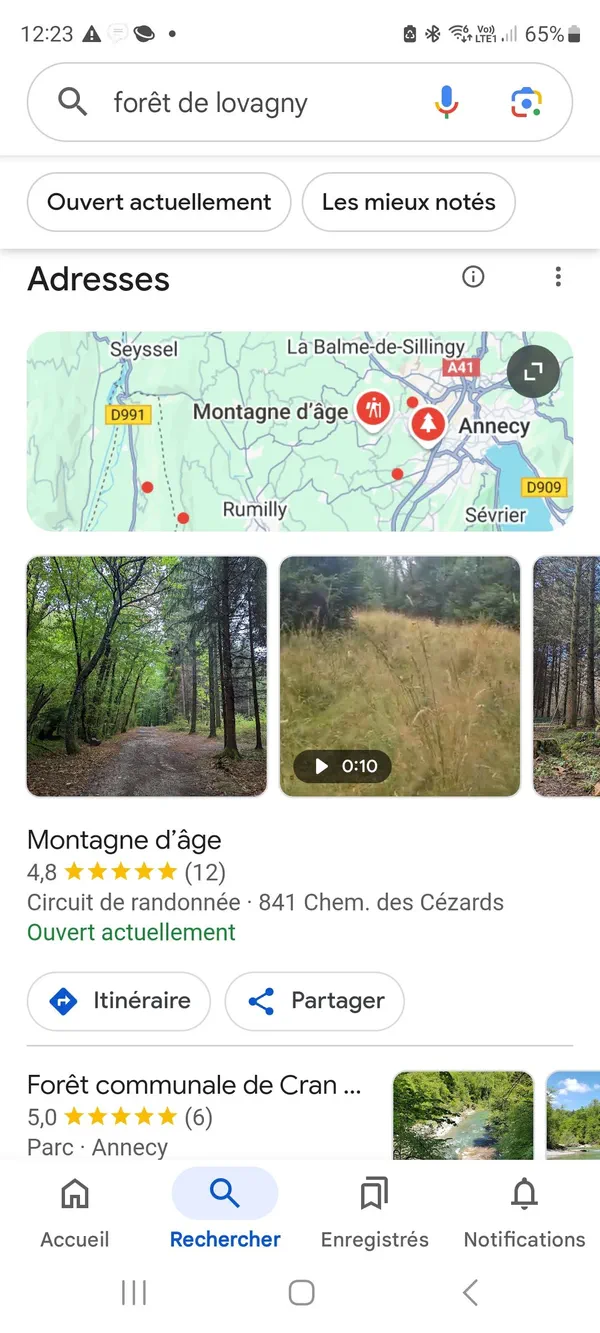Open the Forêt communale de Cran listing

point(194,1085)
